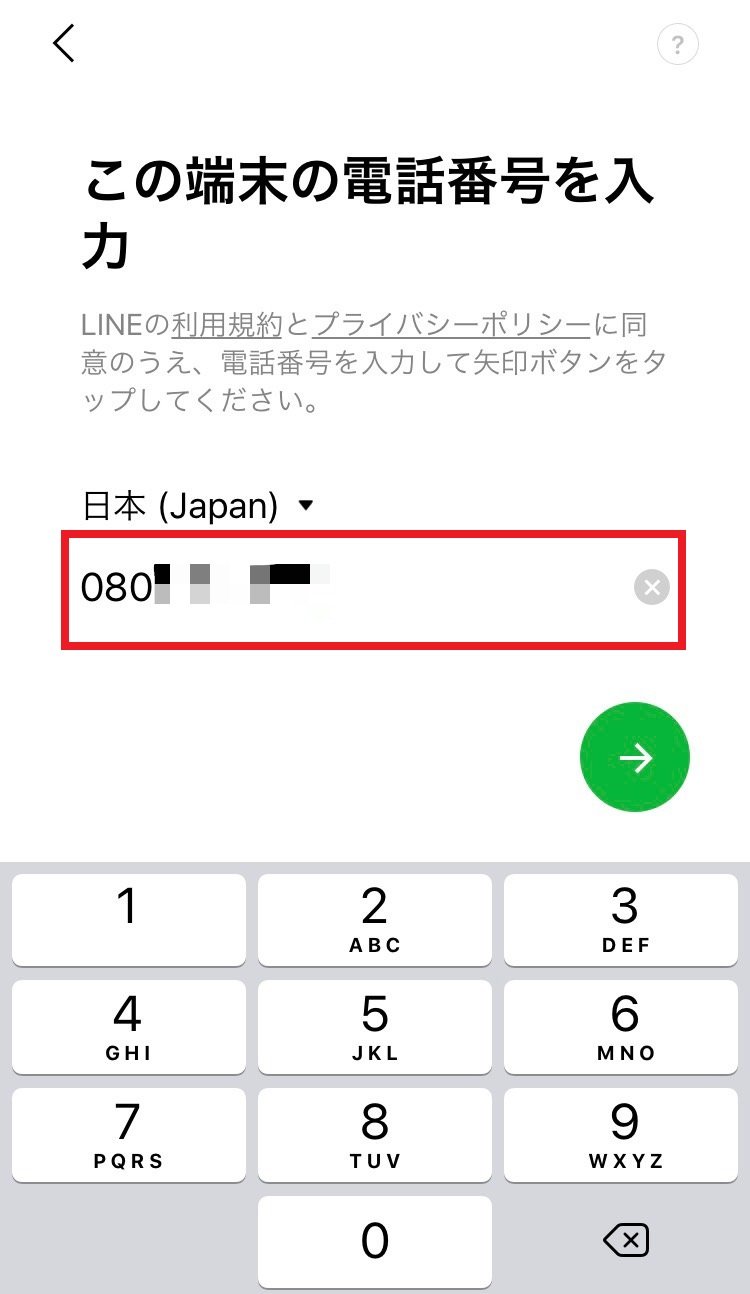Viewport: 750px width, 1294px height.
Task: Open the プライバシーポリシー link
Action: [x=452, y=326]
